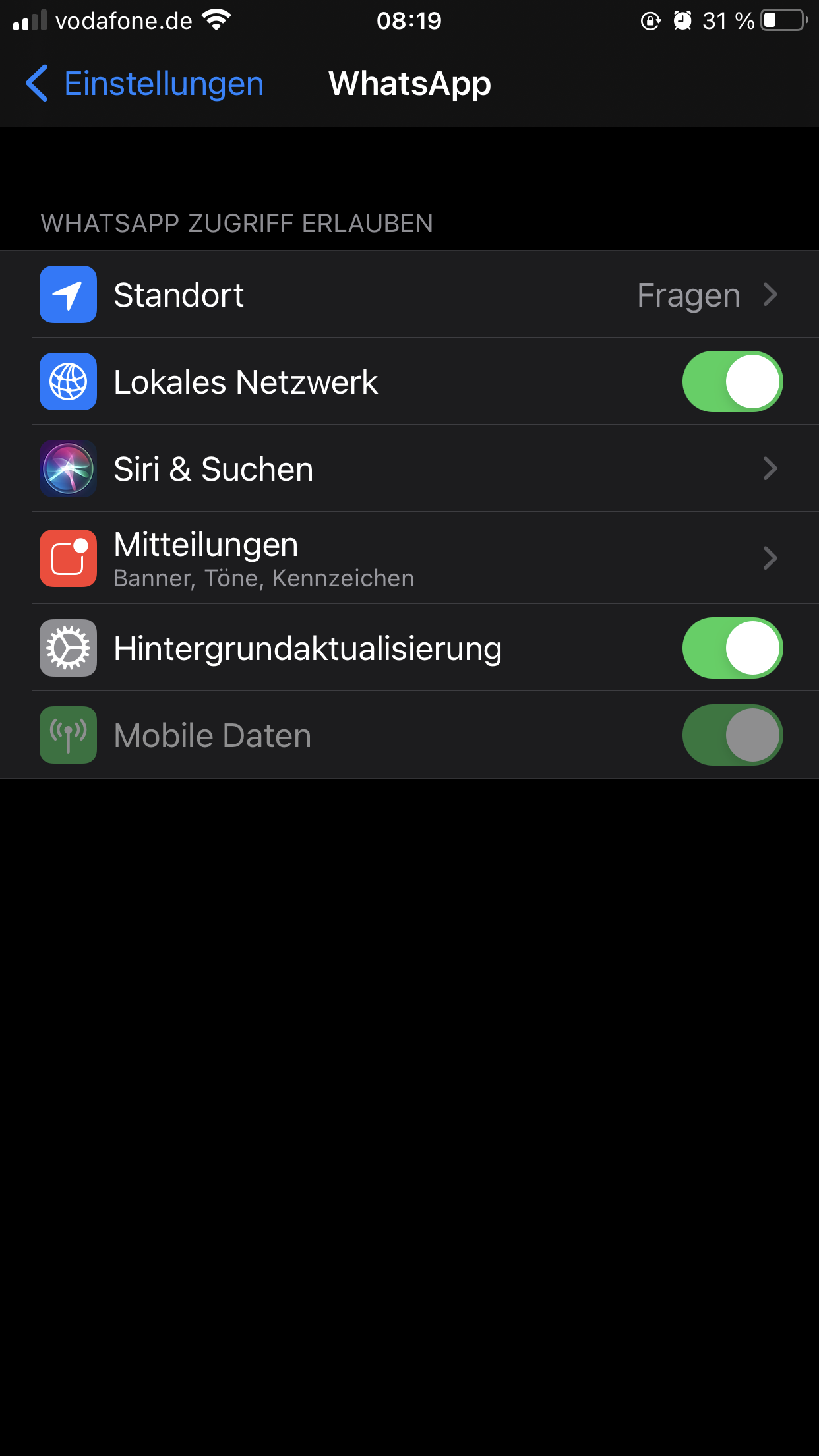Click the blue Standort location arrow icon
Image resolution: width=819 pixels, height=1456 pixels.
[x=68, y=294]
